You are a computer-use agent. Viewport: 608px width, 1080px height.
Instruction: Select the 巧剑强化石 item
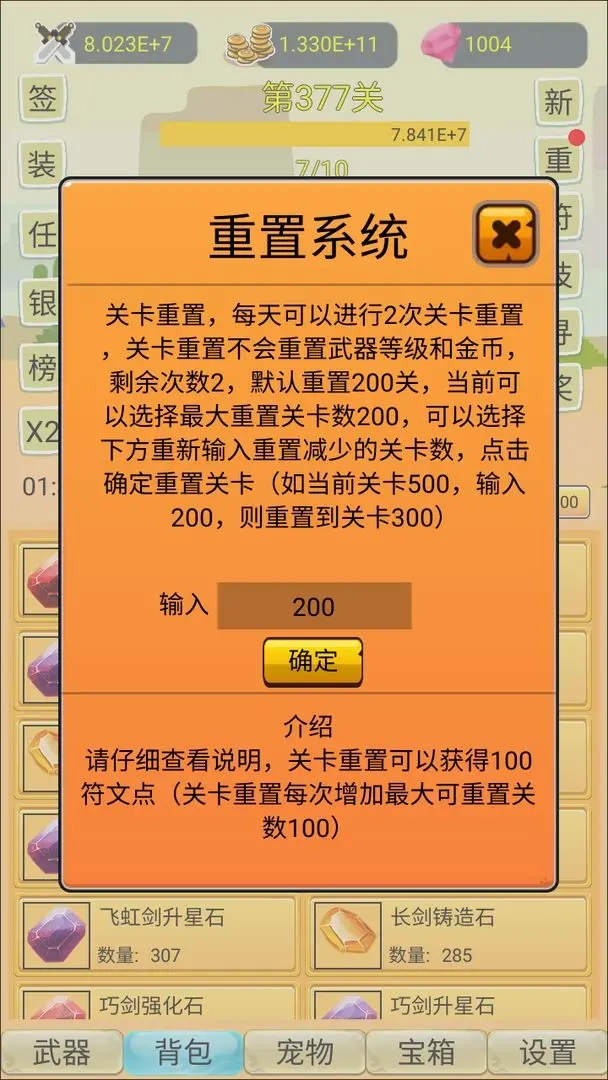(x=157, y=1003)
